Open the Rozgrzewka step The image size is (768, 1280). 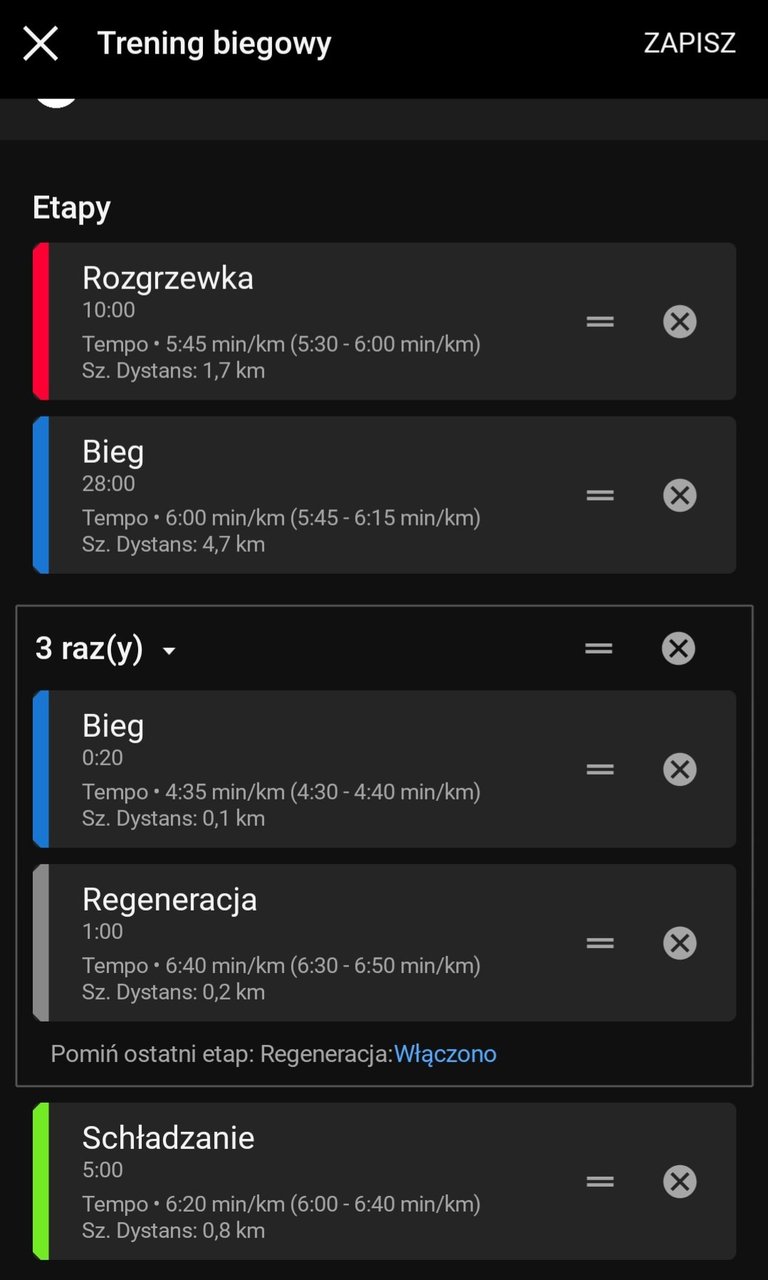click(x=300, y=322)
